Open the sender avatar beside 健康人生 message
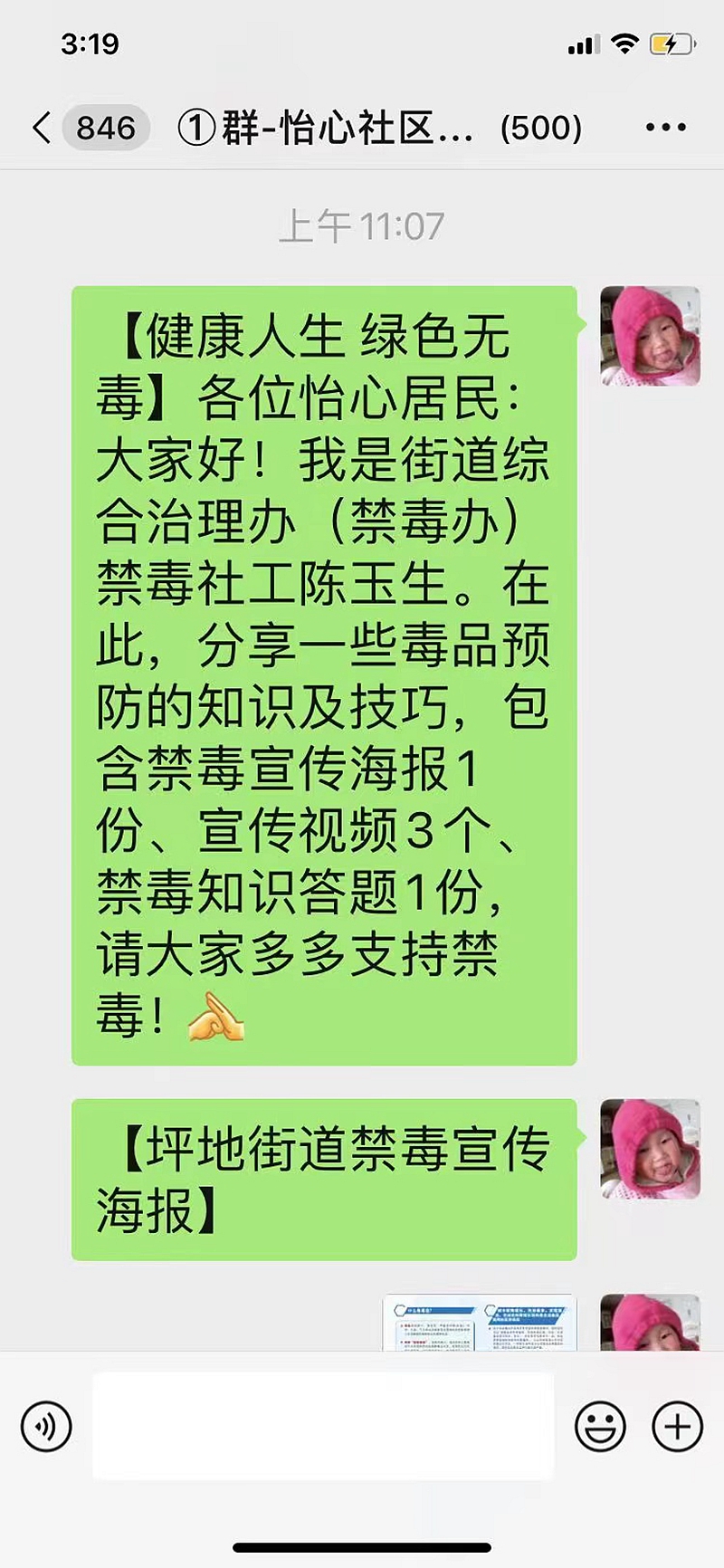The width and height of the screenshot is (724, 1568). [650, 336]
